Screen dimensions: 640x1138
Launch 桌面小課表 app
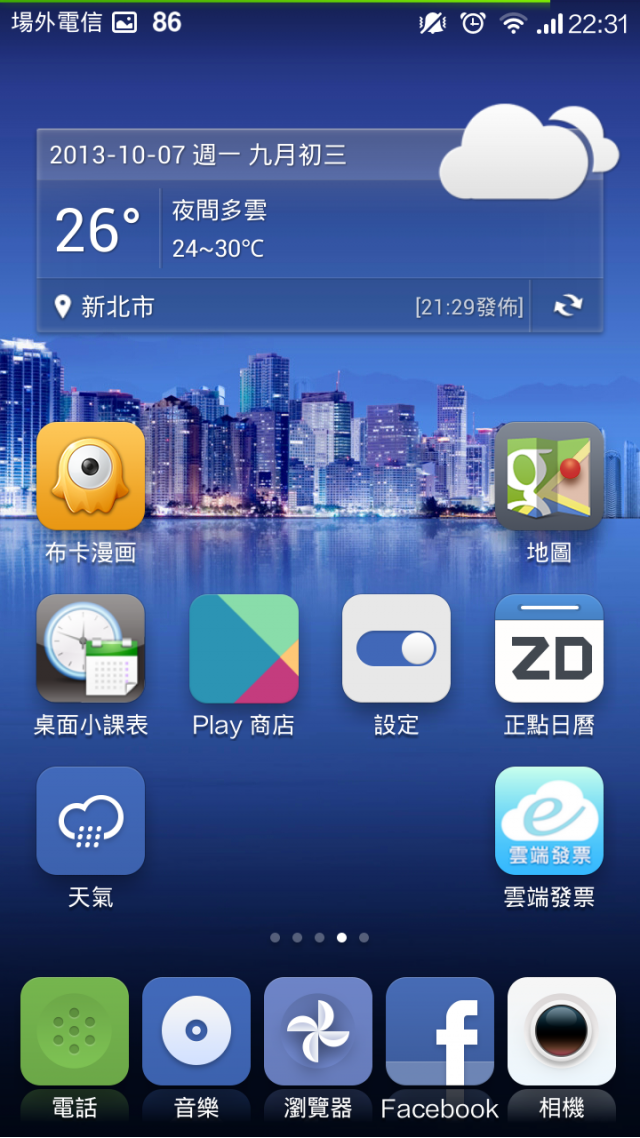tap(91, 649)
